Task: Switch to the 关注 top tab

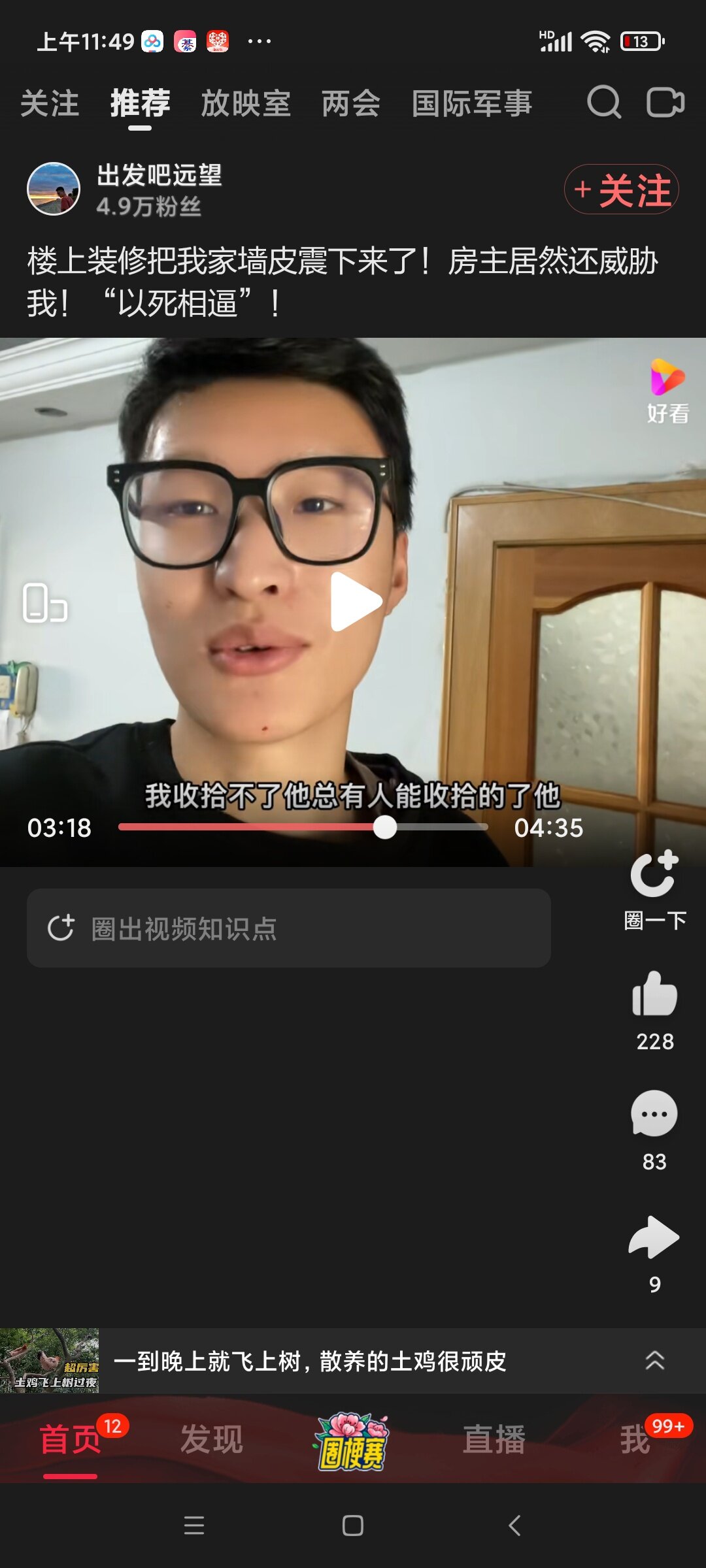Action: click(50, 104)
